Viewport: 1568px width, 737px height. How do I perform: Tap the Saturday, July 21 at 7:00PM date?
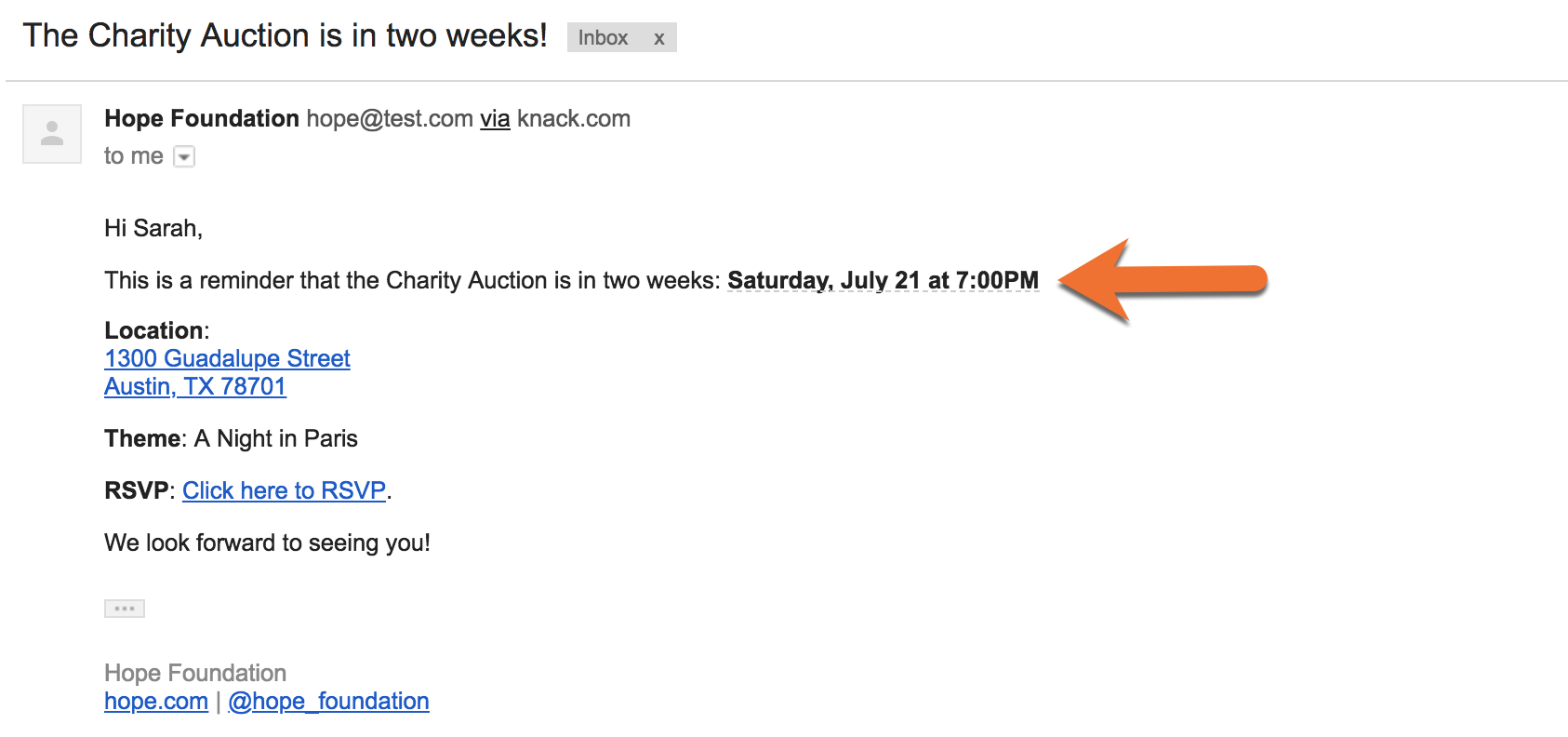[x=882, y=280]
